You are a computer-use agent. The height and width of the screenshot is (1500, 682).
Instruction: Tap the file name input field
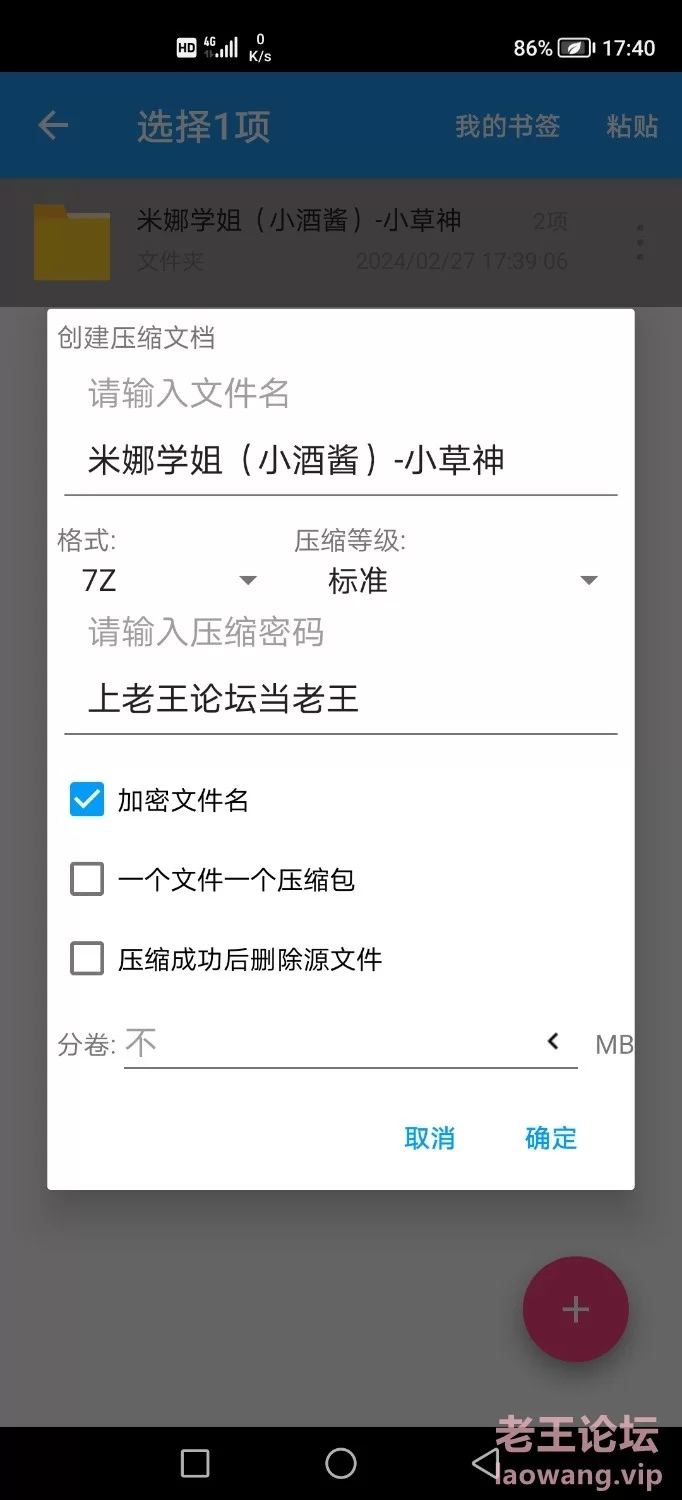[x=340, y=461]
